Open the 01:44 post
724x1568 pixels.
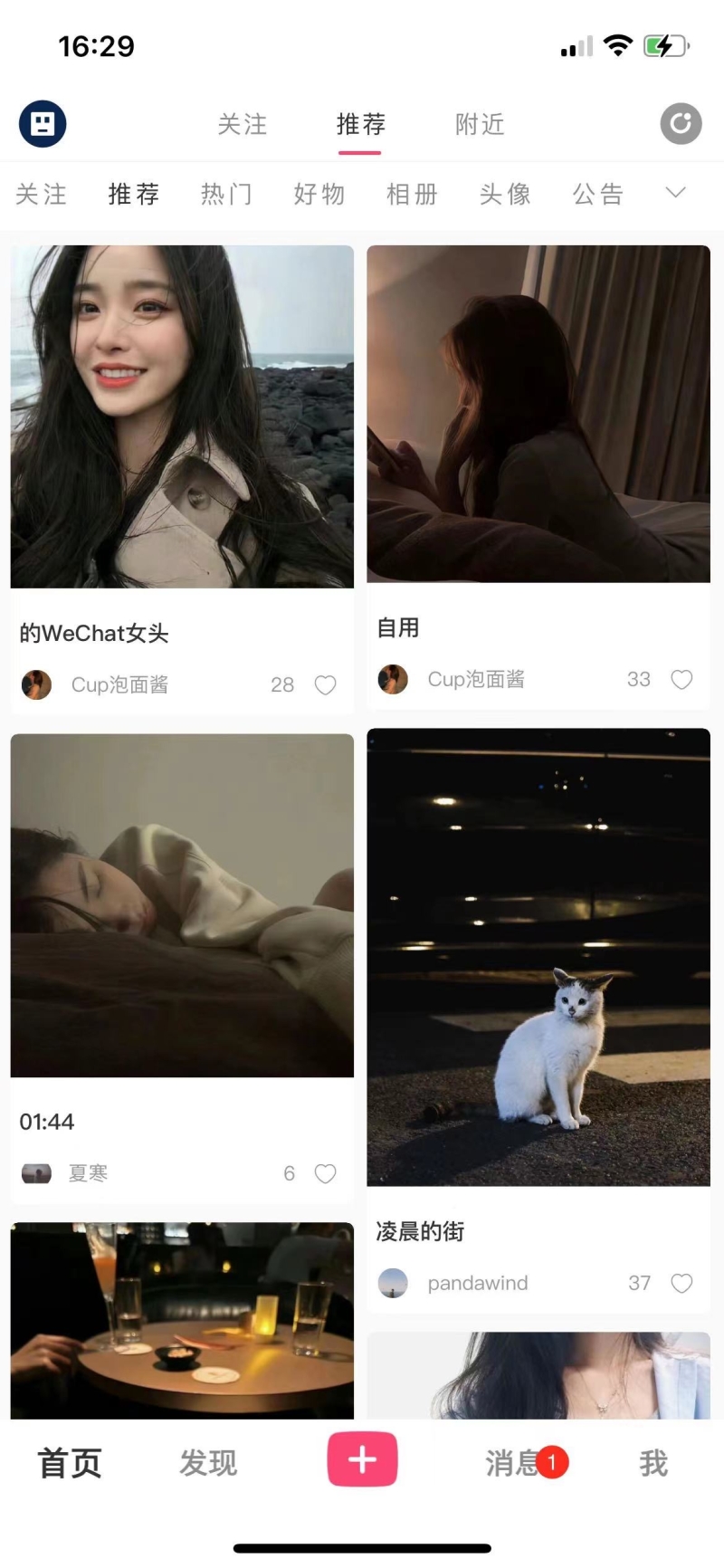[182, 905]
